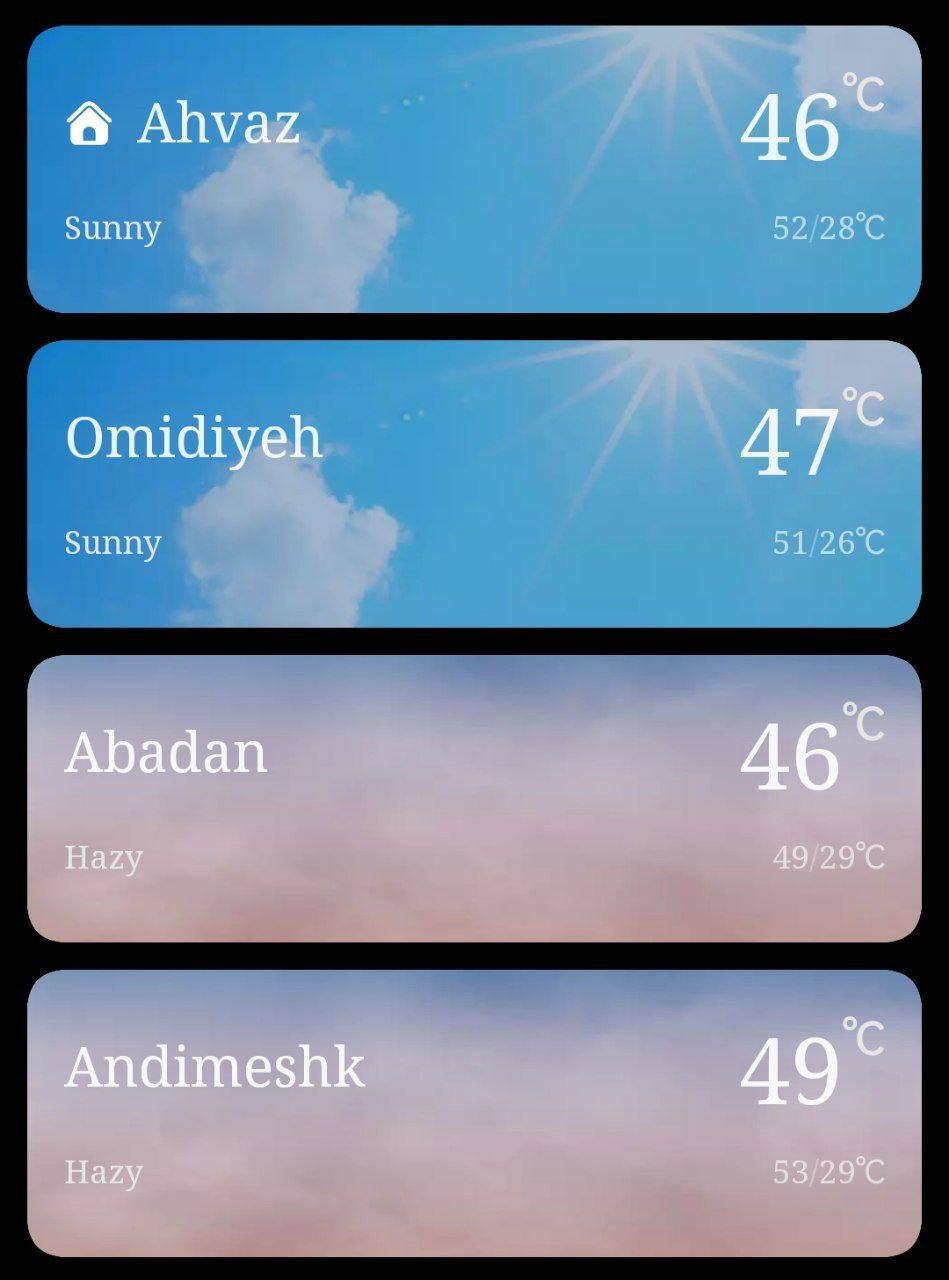The image size is (949, 1280).
Task: Open the Ahvaz weather card
Action: coord(474,169)
